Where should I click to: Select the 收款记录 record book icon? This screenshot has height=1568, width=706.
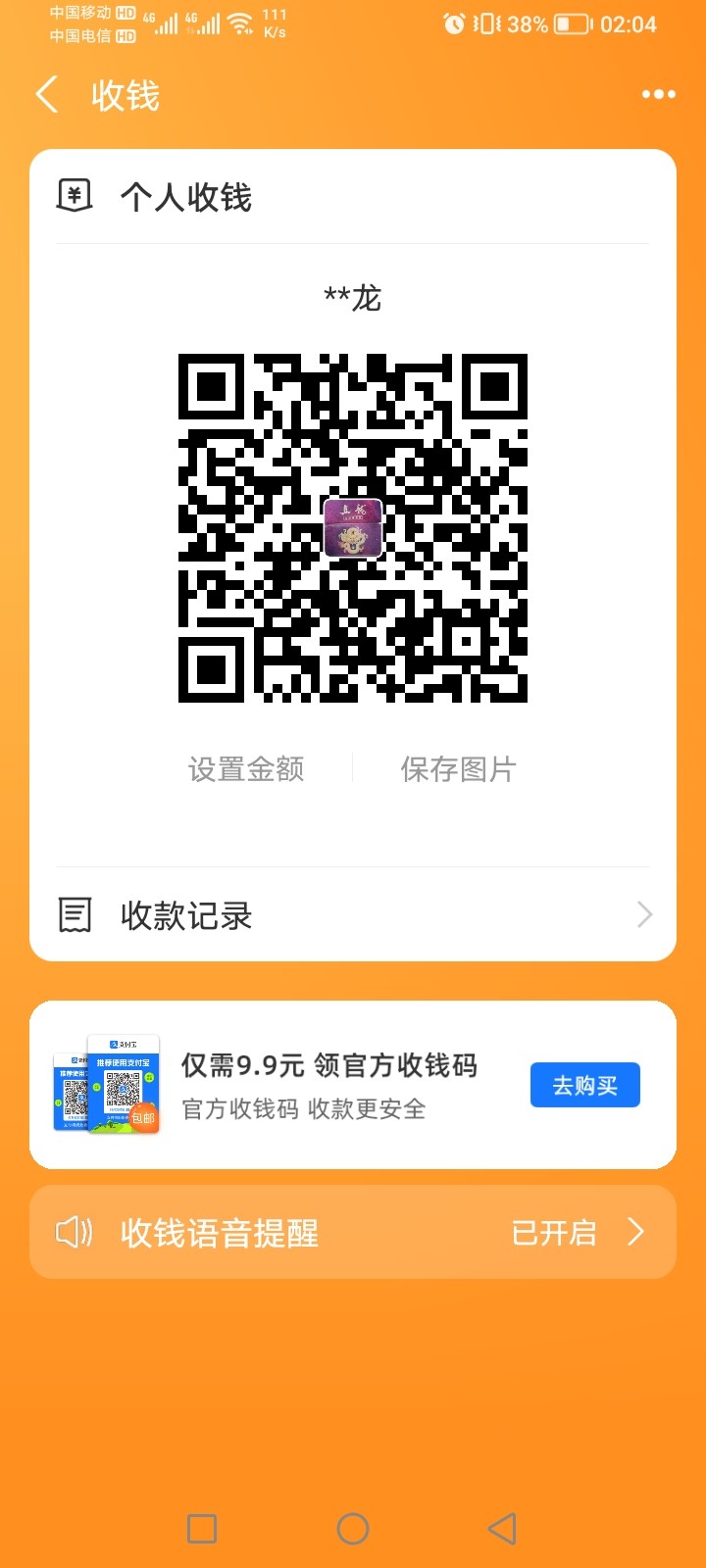tap(75, 914)
